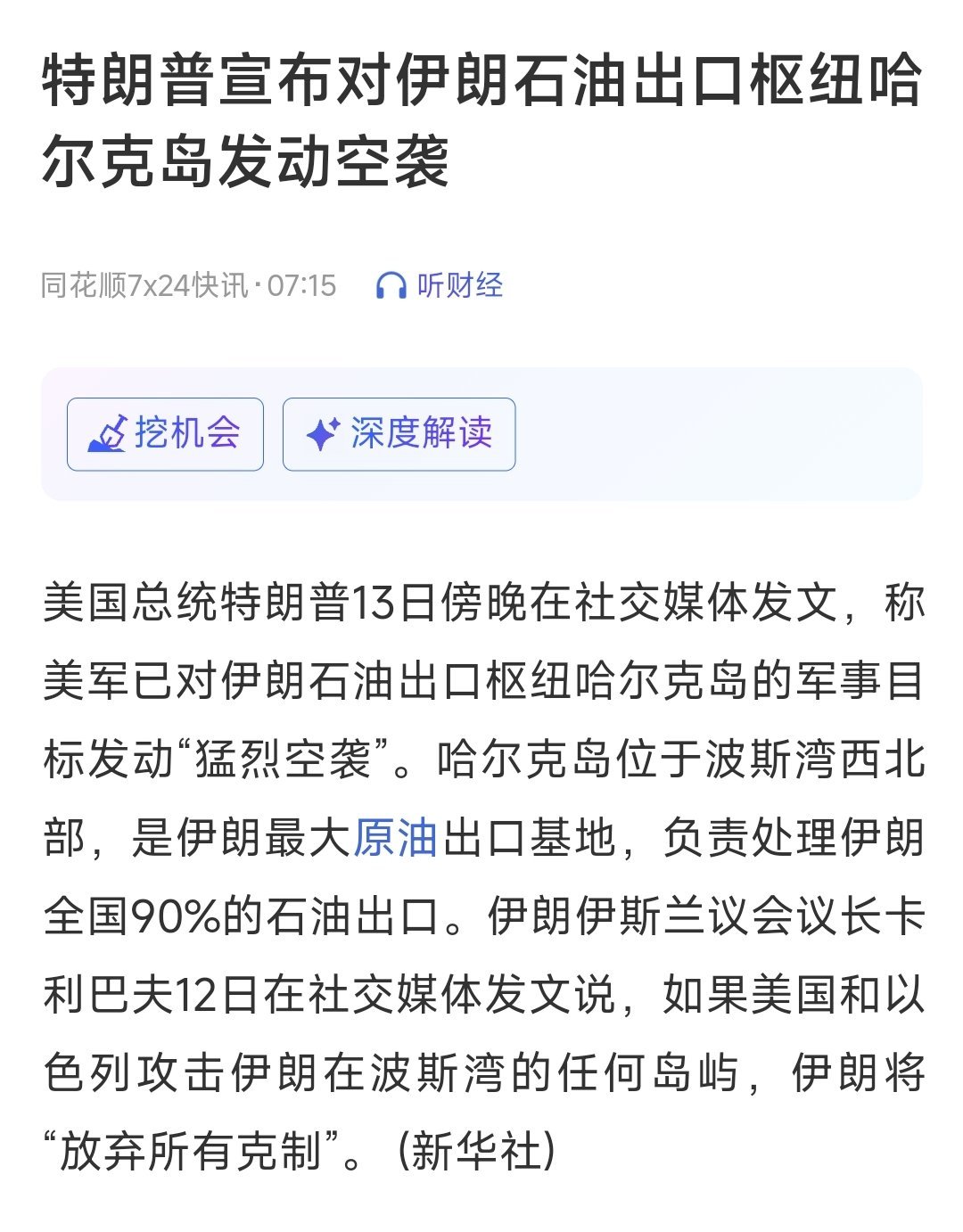This screenshot has width=963, height=1232.
Task: Open the 挖机会 opportunity button
Action: click(x=168, y=434)
